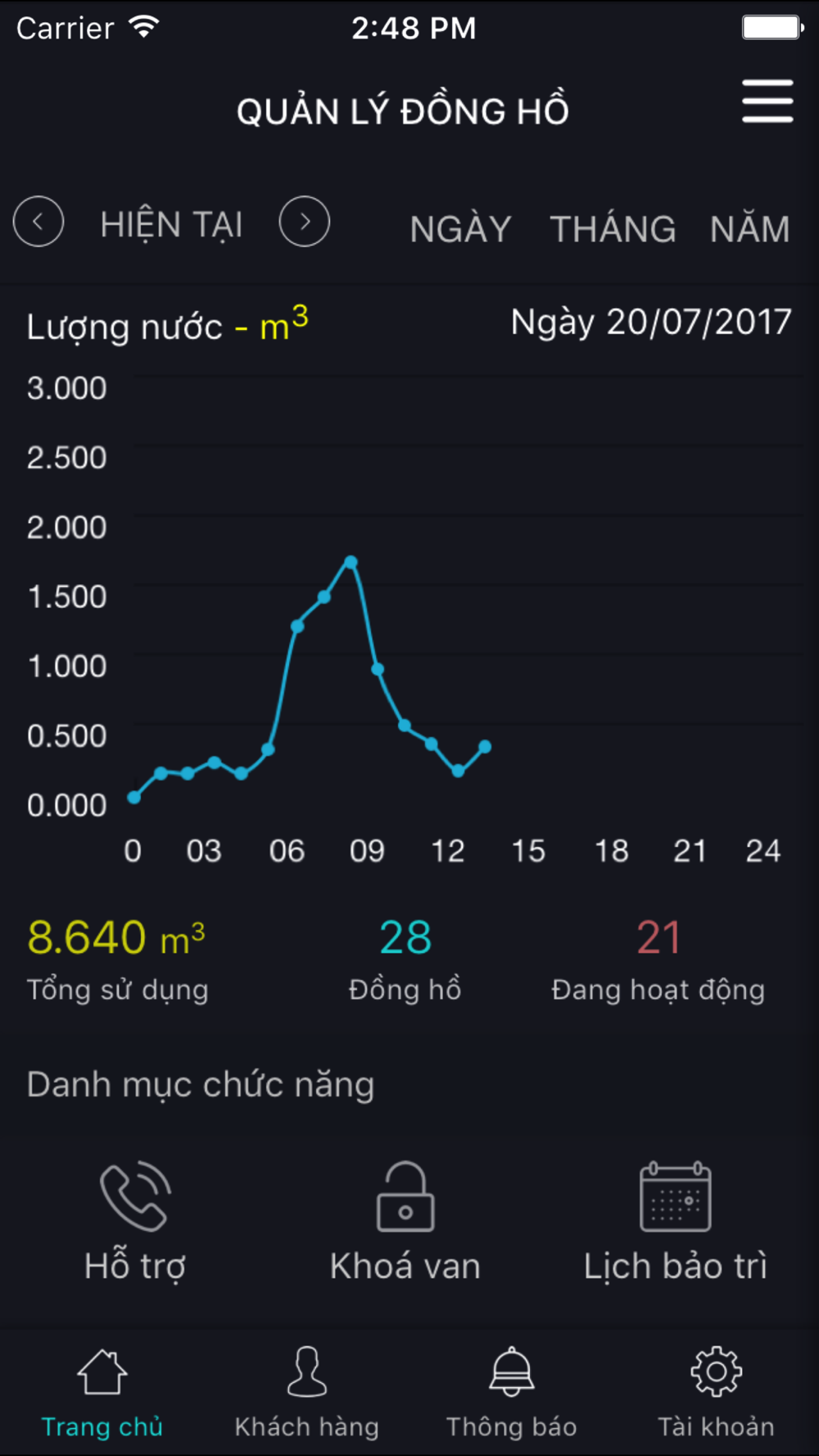Go to the next period arrow
Image resolution: width=819 pixels, height=1456 pixels.
tap(305, 222)
